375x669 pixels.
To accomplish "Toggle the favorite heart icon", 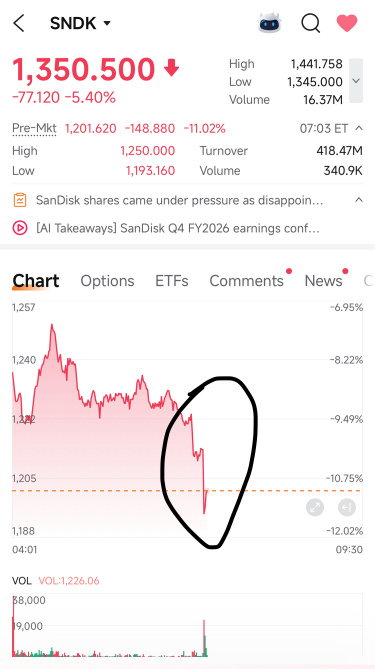I will pyautogui.click(x=347, y=23).
